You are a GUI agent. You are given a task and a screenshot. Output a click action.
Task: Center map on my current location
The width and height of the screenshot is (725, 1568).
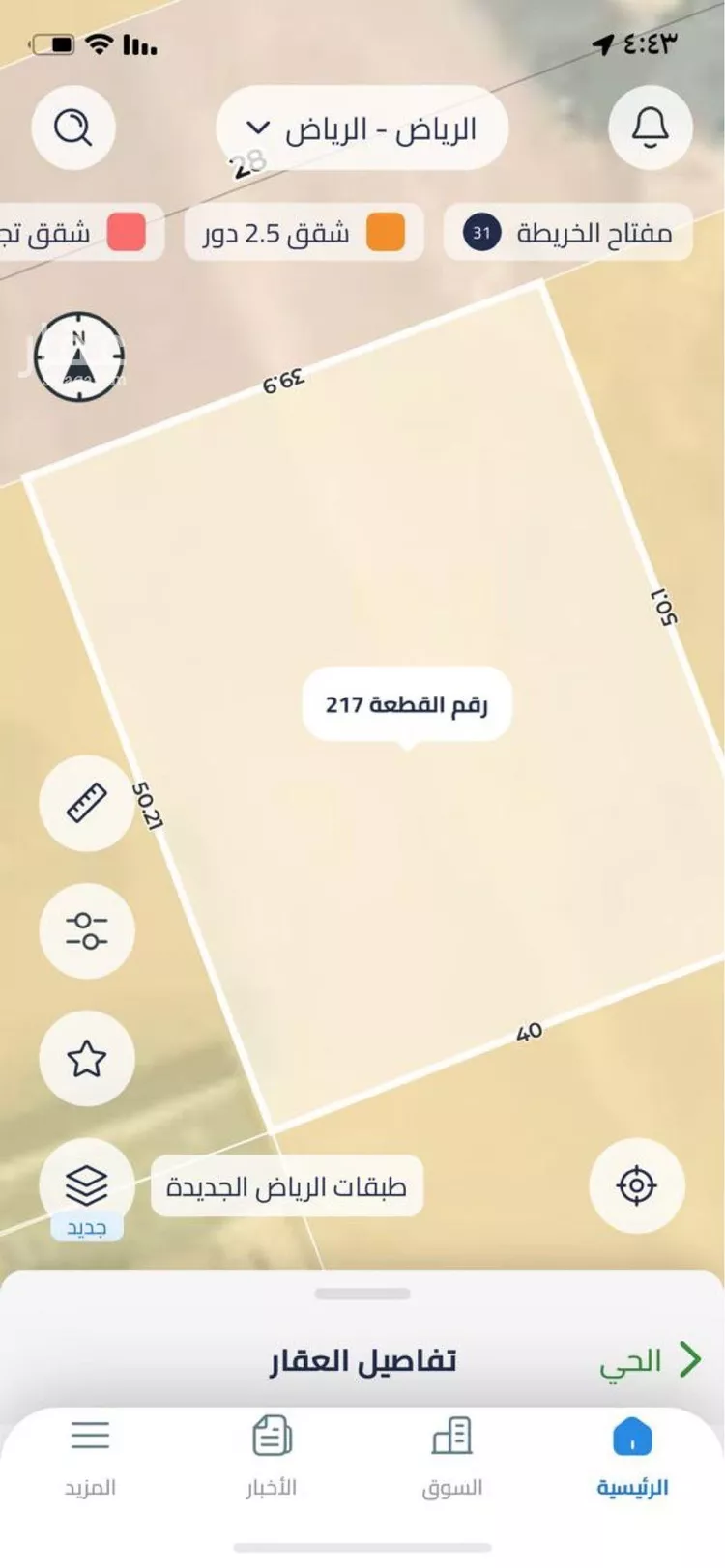(x=637, y=1185)
